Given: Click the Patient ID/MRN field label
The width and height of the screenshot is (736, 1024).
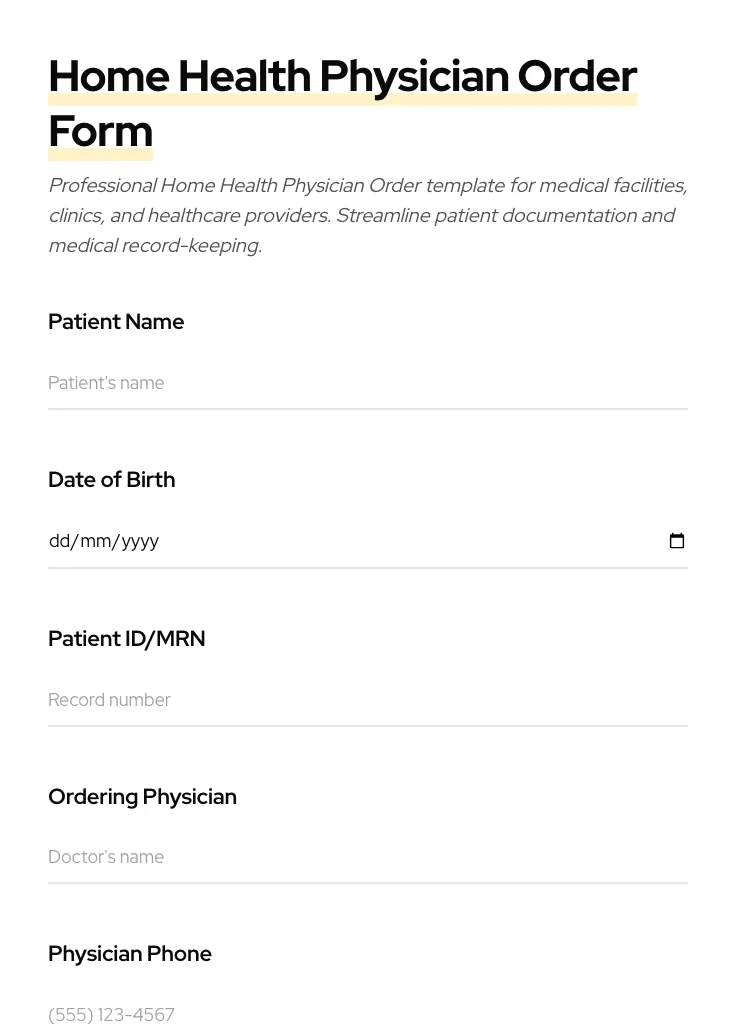Looking at the screenshot, I should pyautogui.click(x=126, y=639).
